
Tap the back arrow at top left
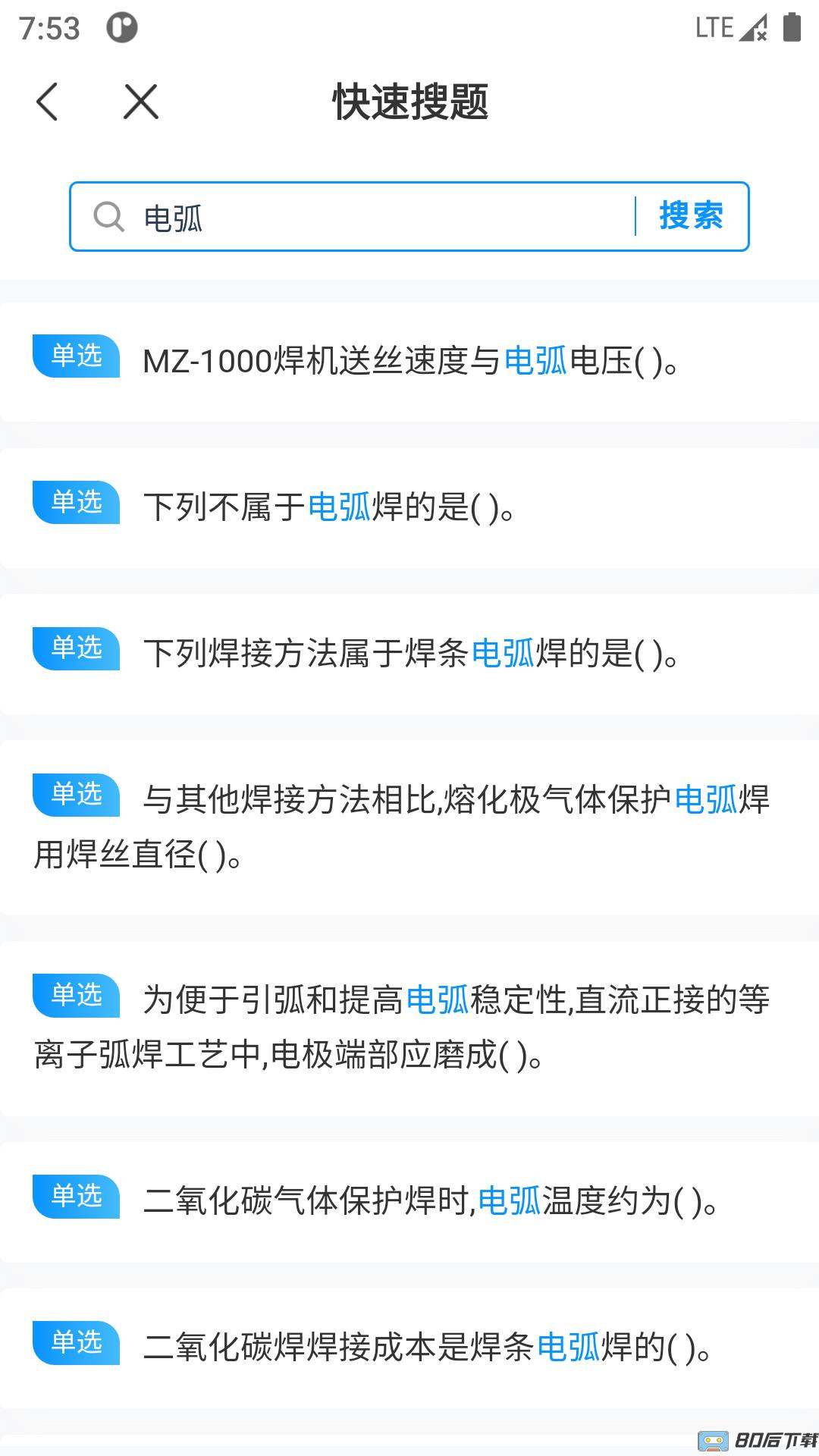pyautogui.click(x=48, y=101)
